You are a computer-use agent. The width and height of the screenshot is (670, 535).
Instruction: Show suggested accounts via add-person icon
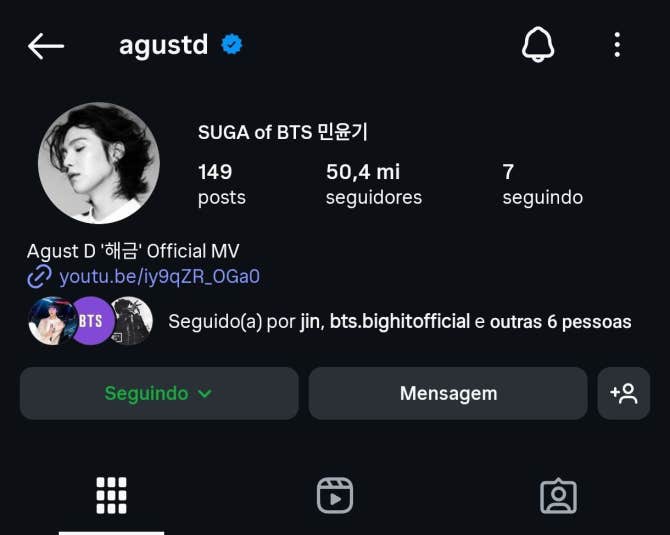coord(624,393)
